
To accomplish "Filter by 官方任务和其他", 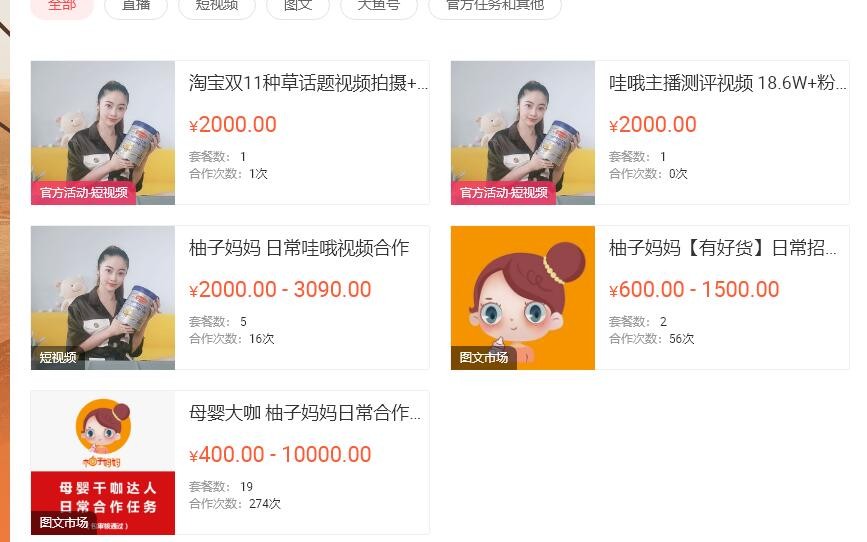I will click(494, 6).
